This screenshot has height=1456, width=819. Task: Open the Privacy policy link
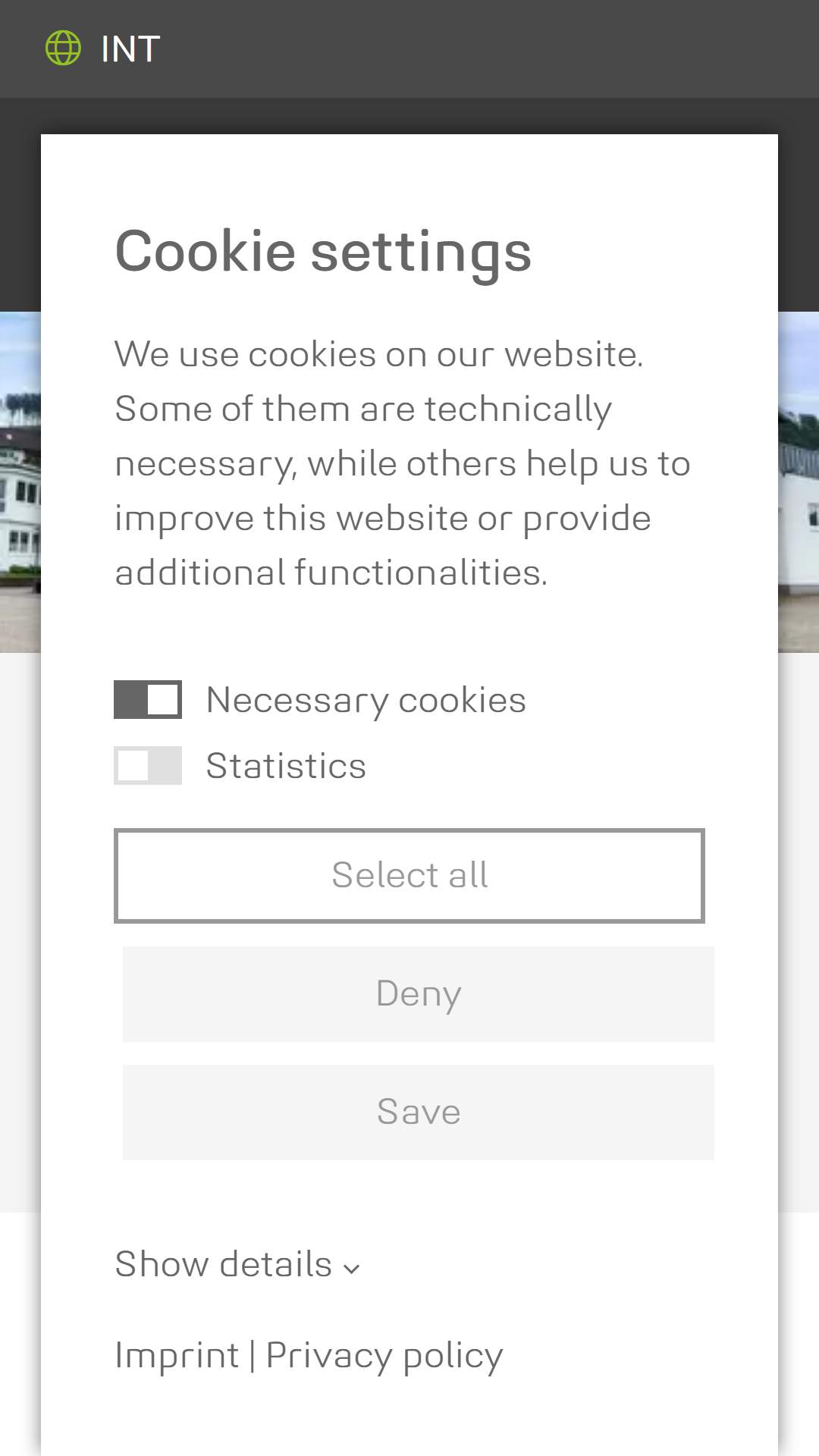click(x=384, y=1356)
